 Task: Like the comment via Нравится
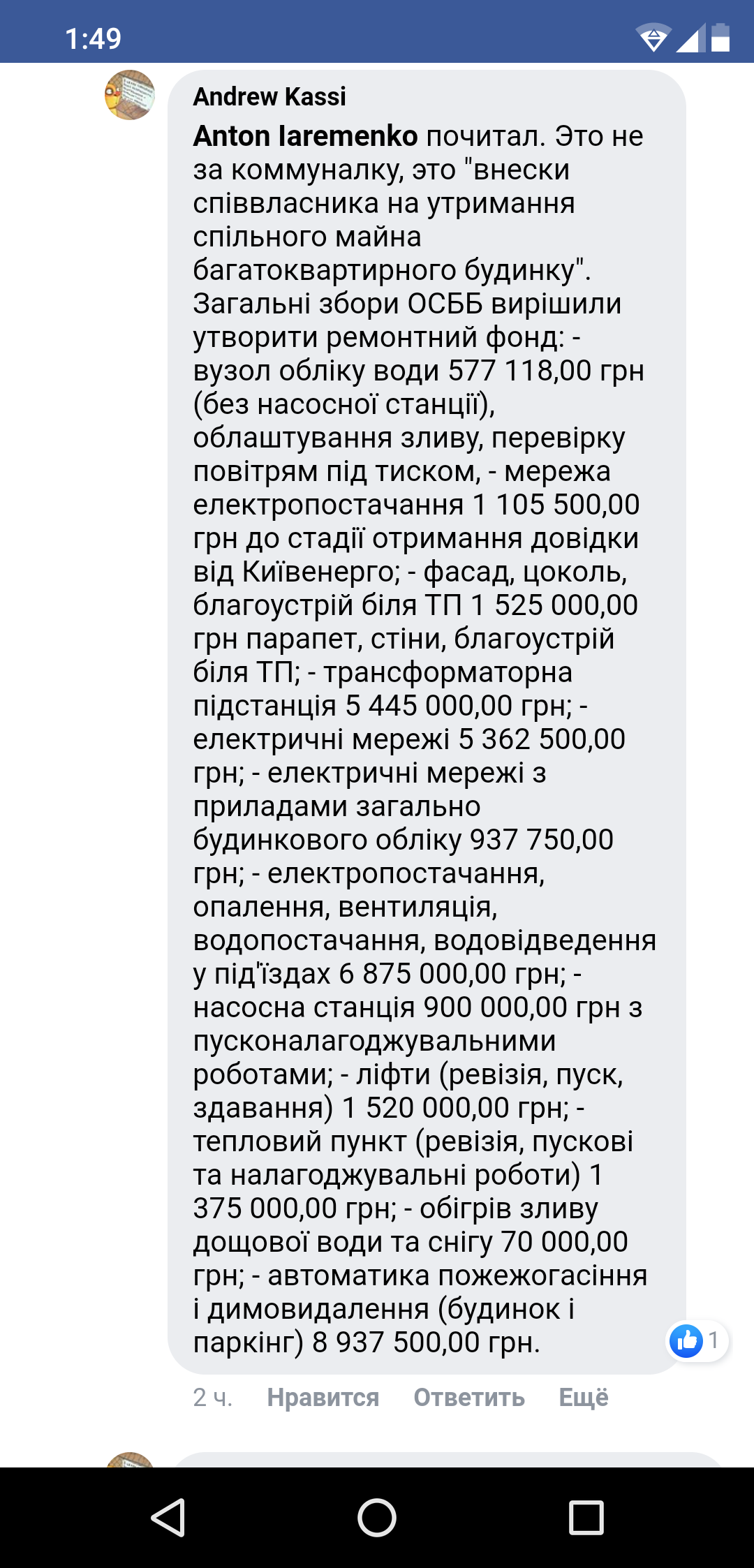(323, 1397)
